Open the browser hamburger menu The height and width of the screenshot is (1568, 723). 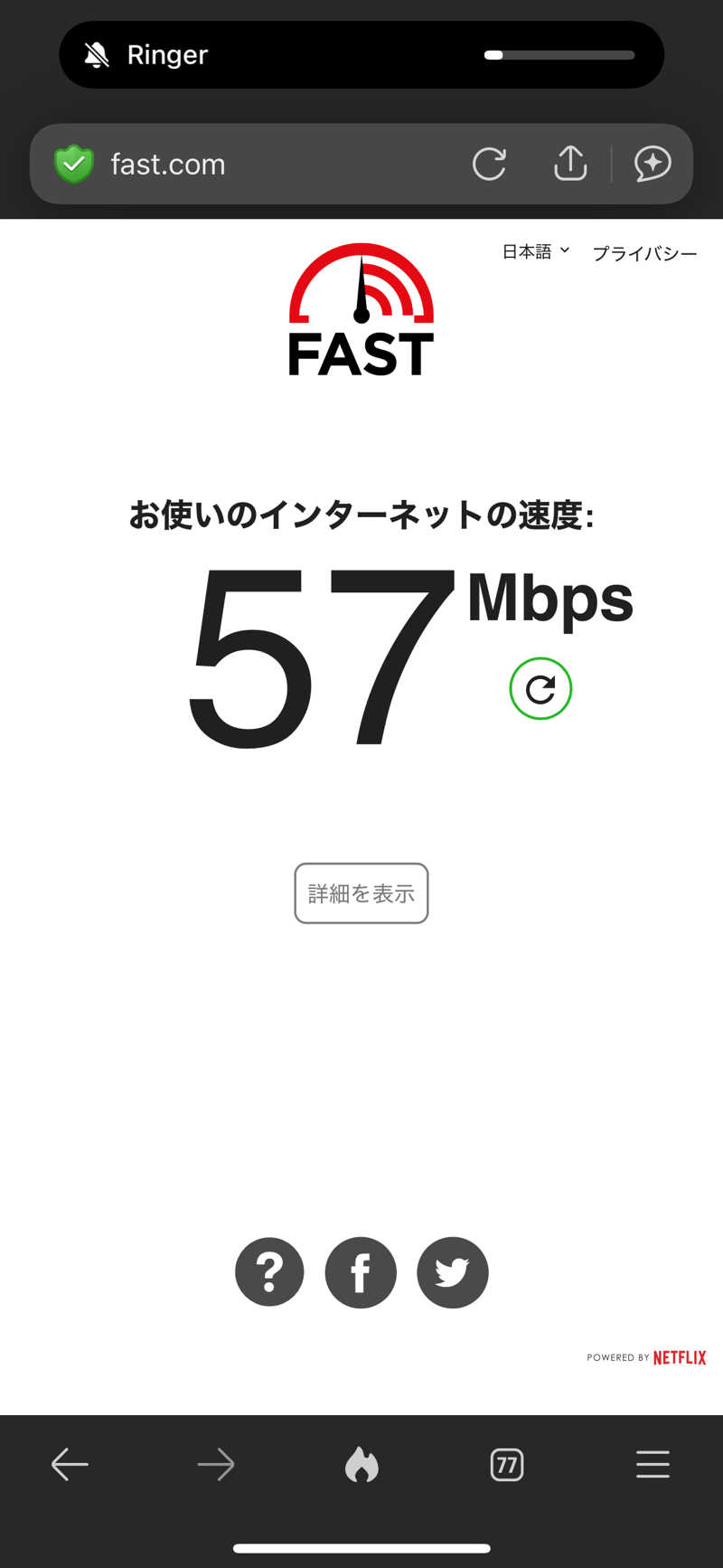coord(653,1464)
